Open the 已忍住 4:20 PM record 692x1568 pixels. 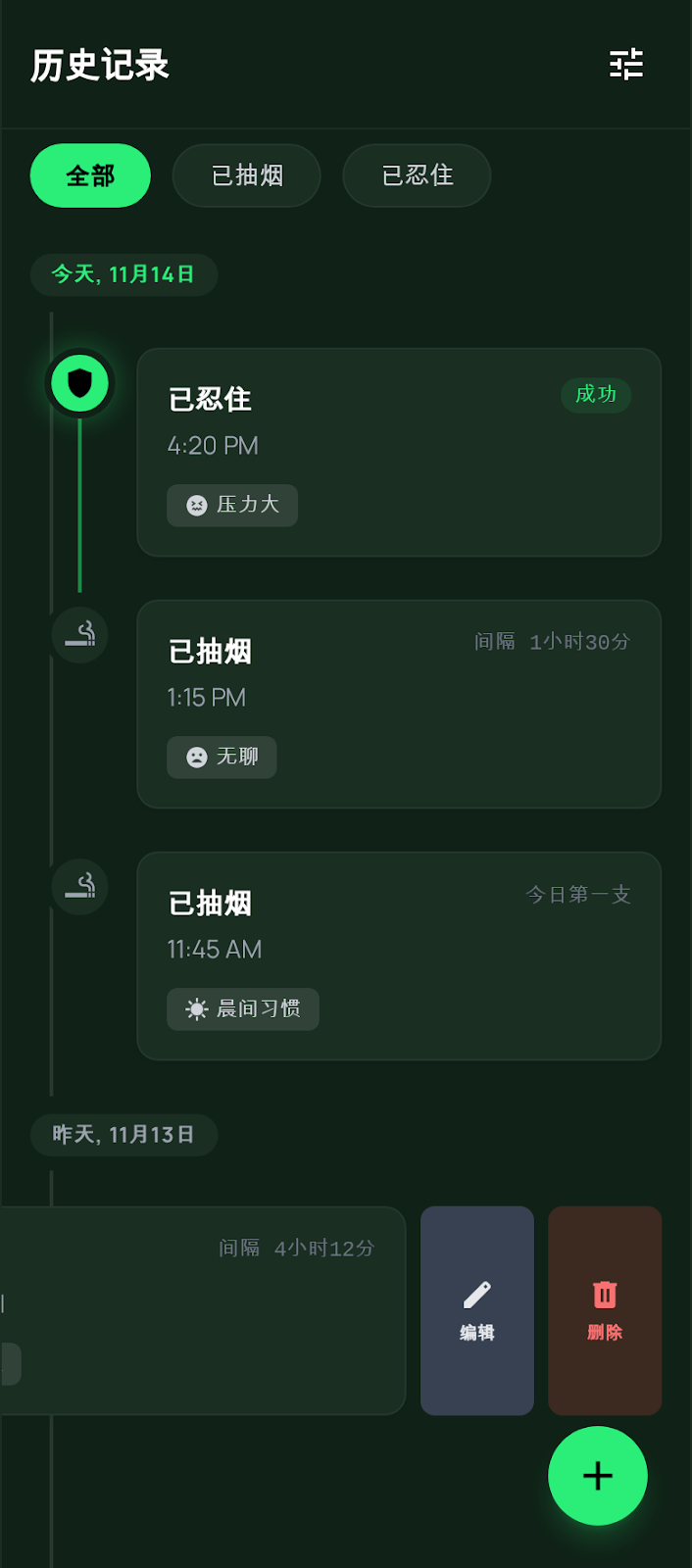(x=399, y=452)
